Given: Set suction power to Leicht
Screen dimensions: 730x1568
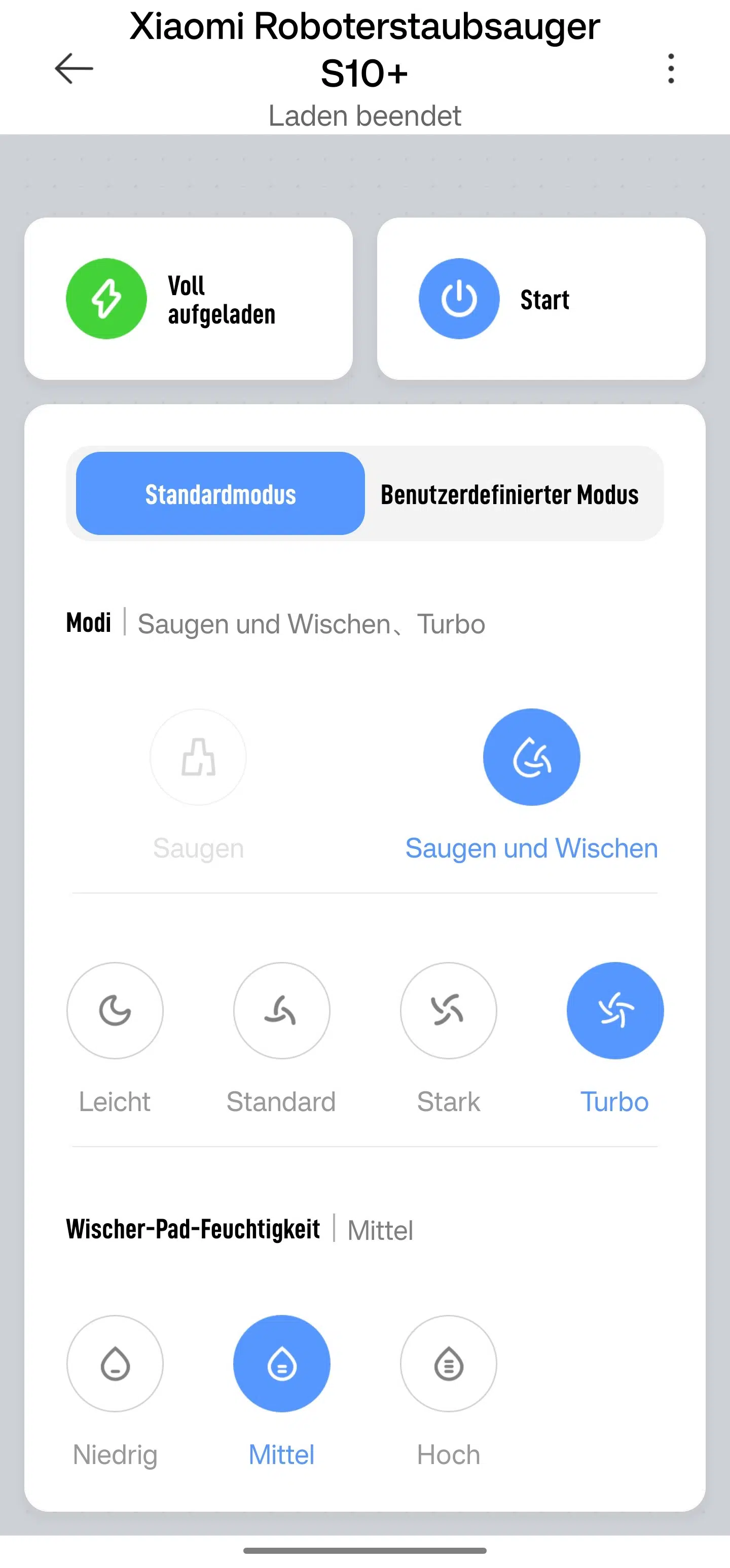Looking at the screenshot, I should pos(115,1011).
